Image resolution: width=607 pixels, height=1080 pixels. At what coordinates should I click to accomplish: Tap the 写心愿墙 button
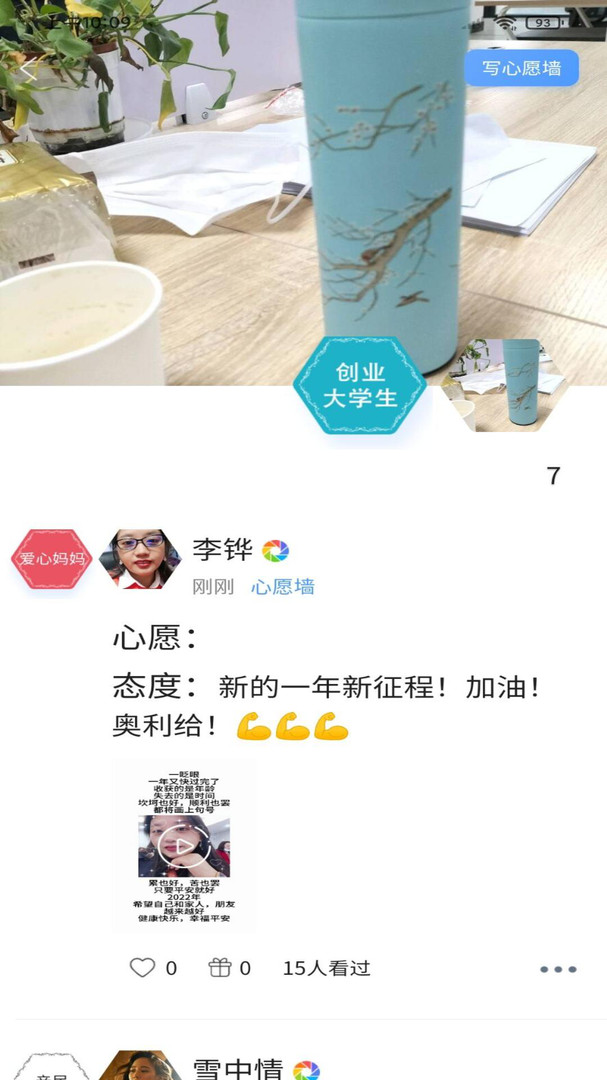(x=521, y=68)
